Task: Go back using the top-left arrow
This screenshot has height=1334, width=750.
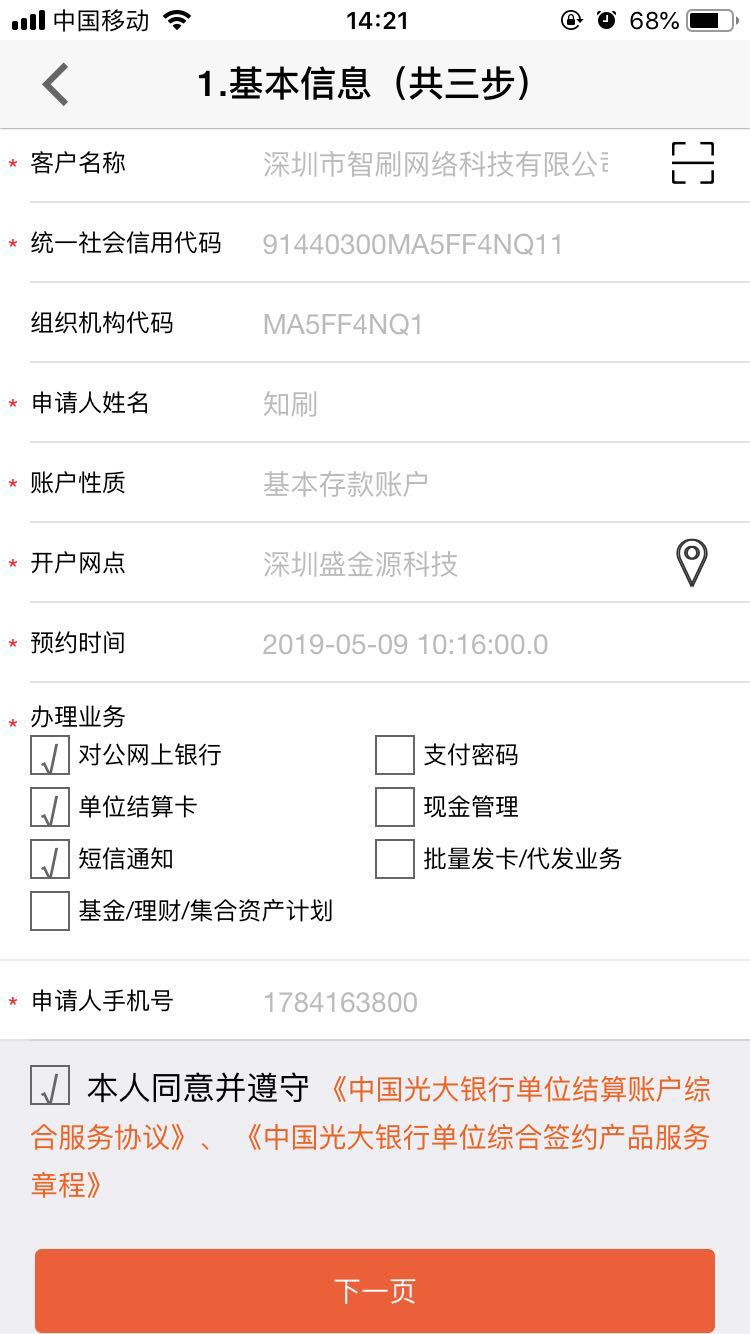Action: click(56, 84)
